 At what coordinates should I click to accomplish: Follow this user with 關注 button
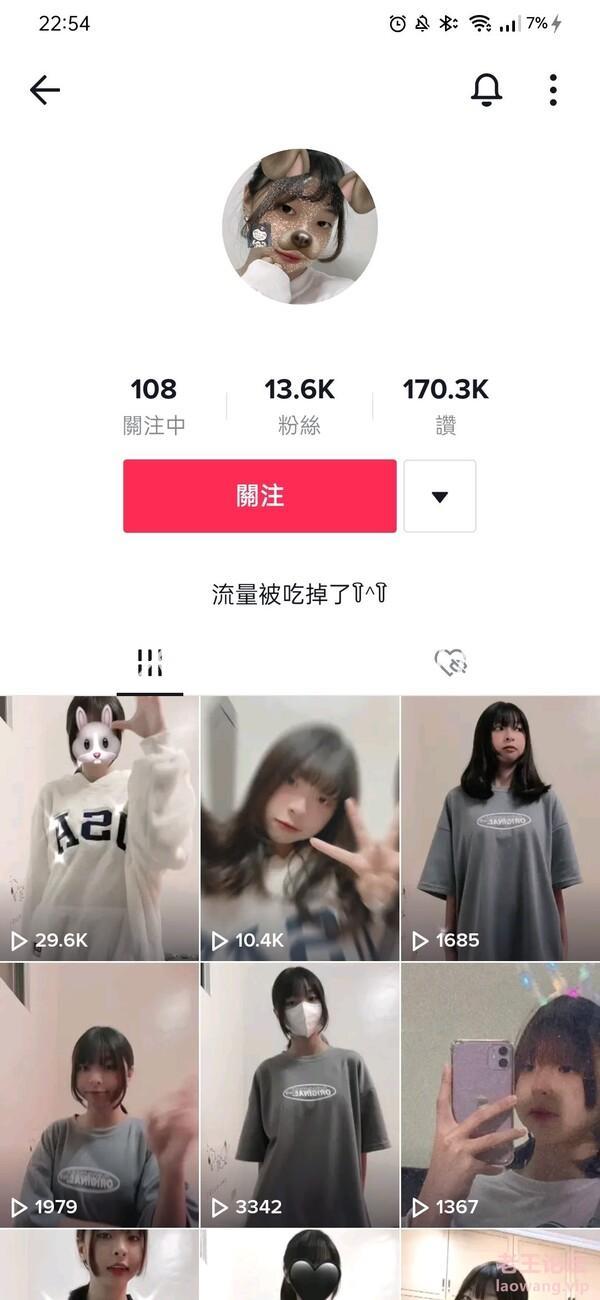tap(260, 496)
